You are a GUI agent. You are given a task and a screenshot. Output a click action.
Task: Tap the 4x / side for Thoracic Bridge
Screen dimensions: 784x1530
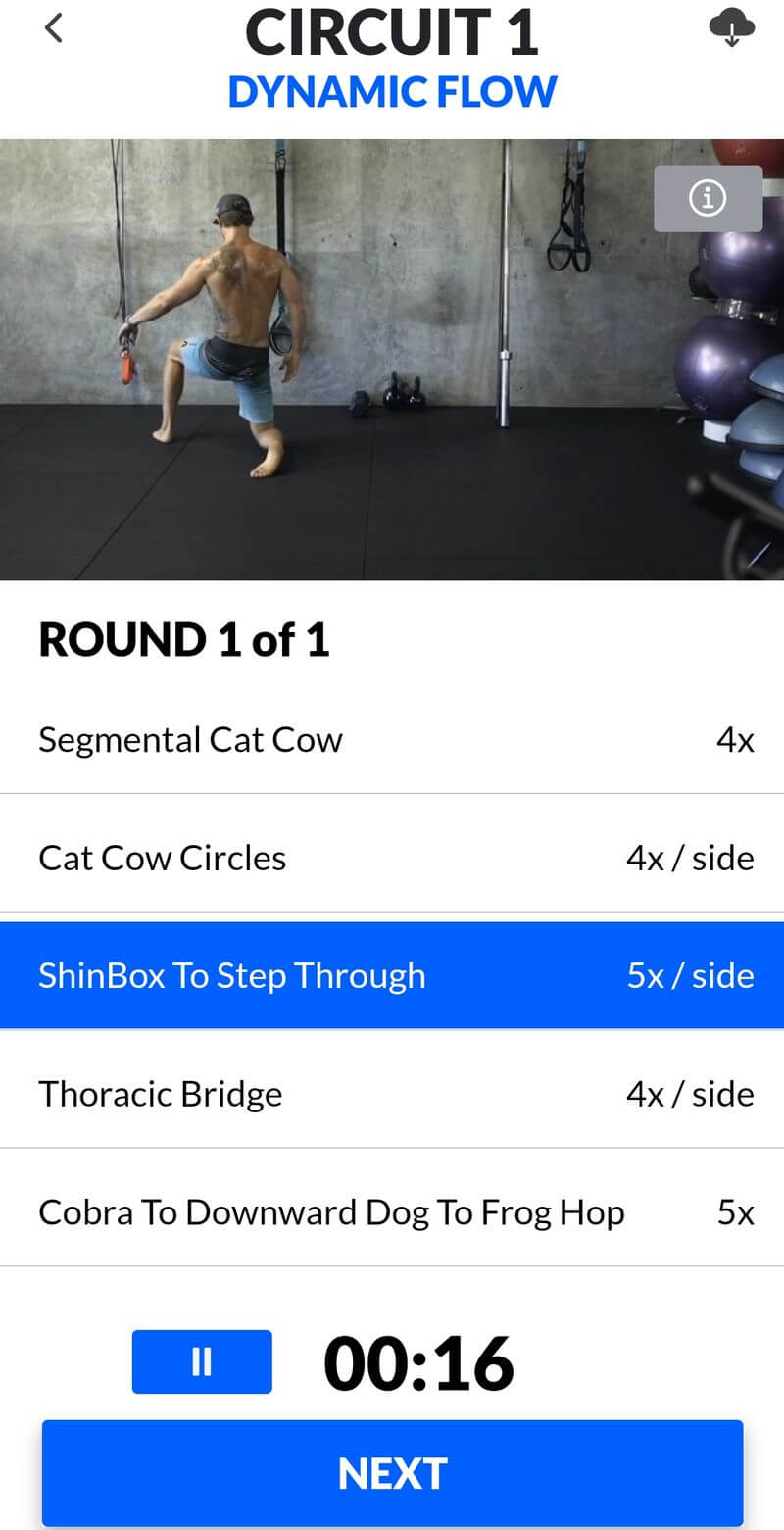(x=692, y=1093)
